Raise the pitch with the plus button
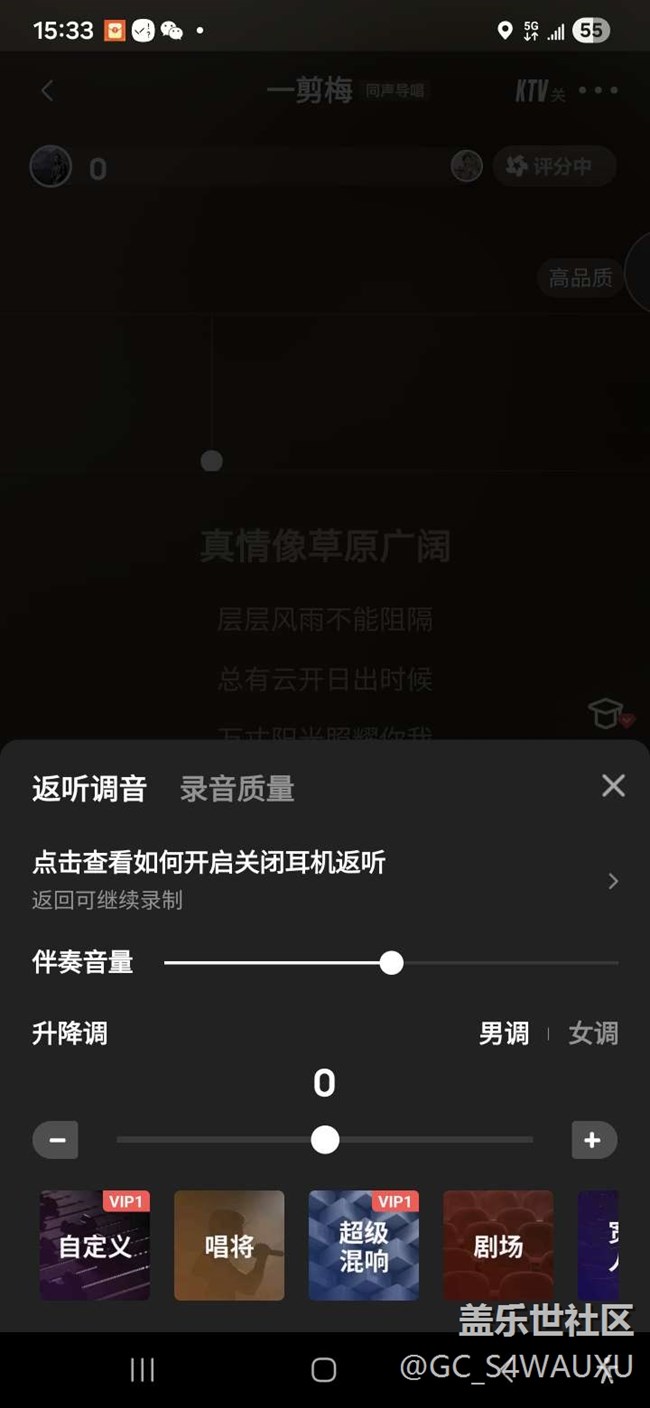The image size is (650, 1408). 593,1140
